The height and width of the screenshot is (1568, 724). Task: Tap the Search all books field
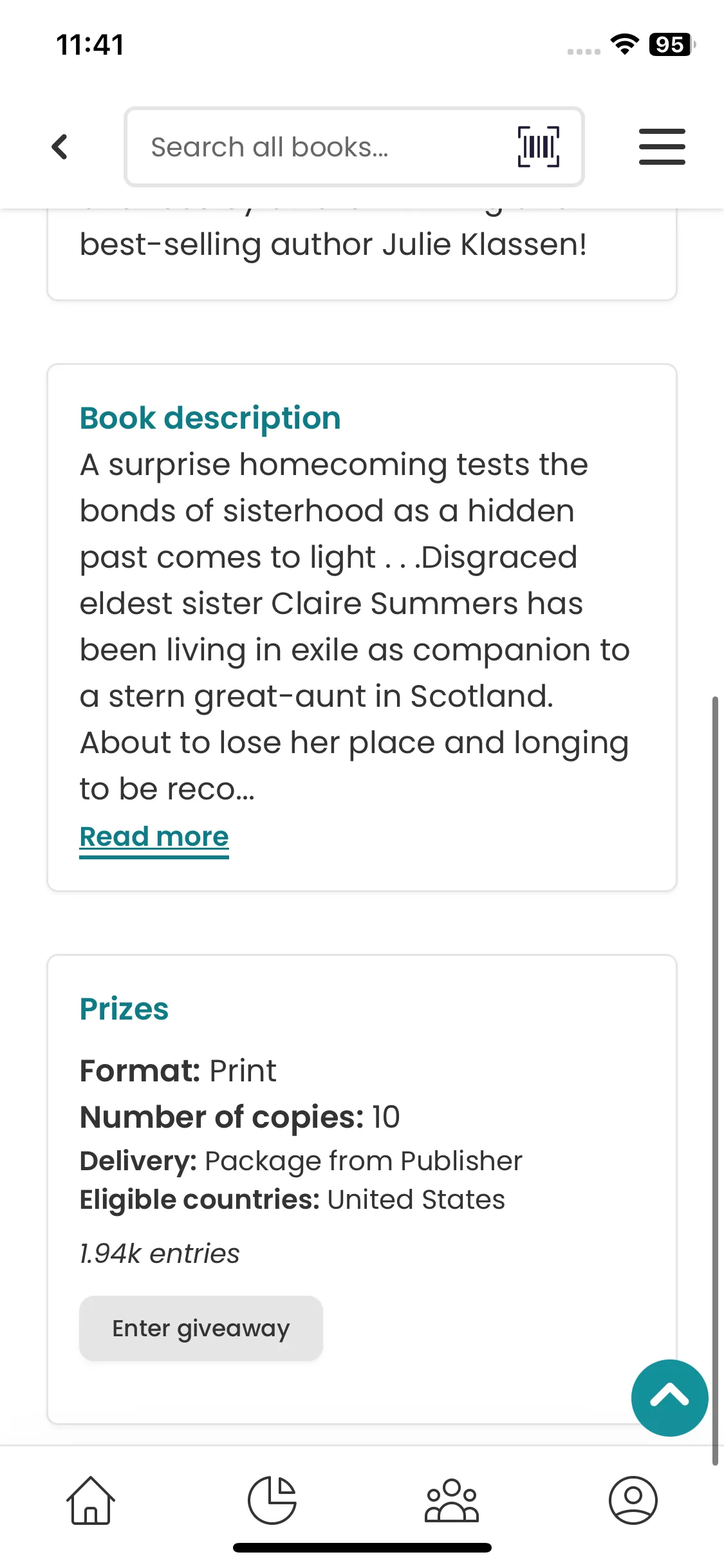(x=322, y=147)
